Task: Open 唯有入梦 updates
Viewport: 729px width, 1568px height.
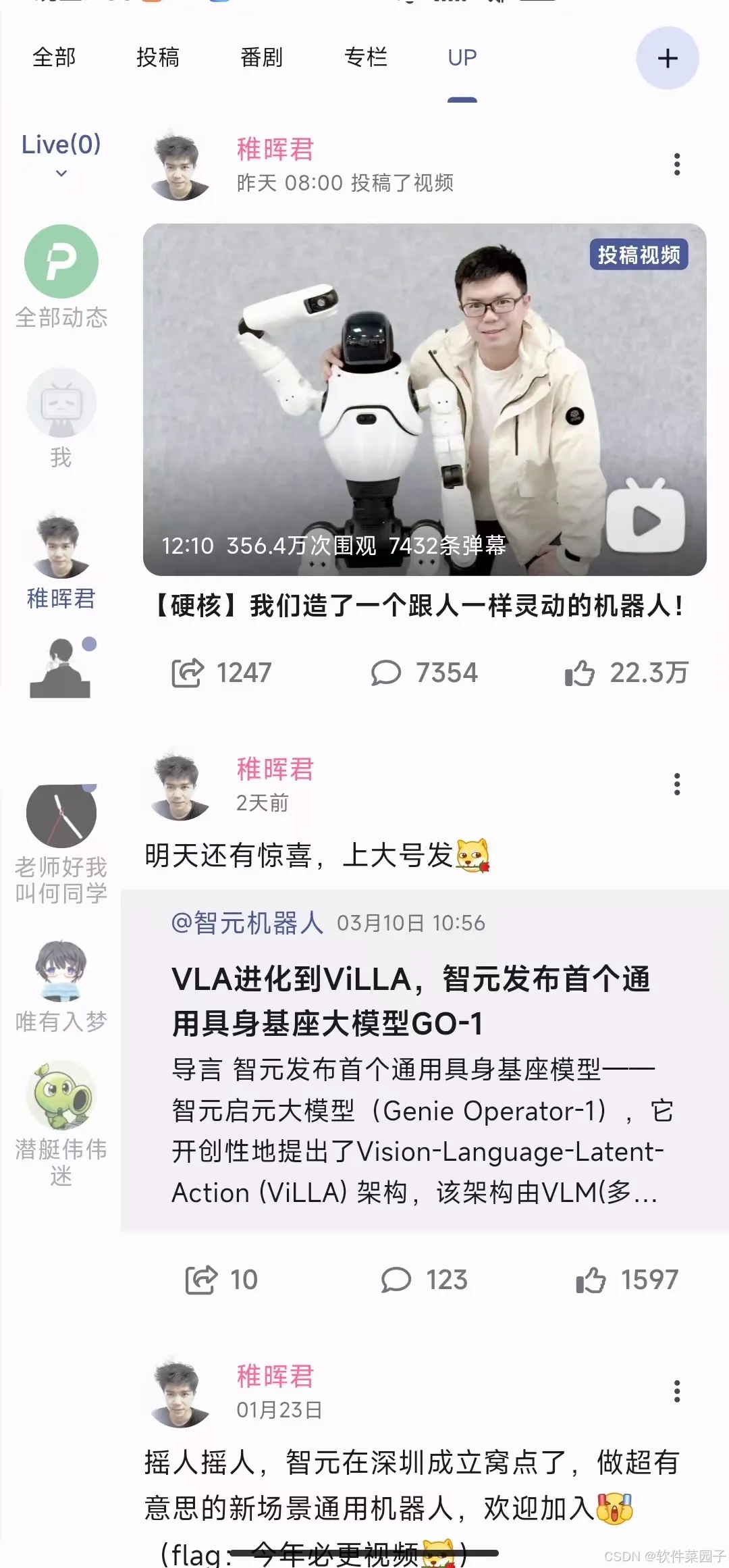Action: tap(61, 986)
